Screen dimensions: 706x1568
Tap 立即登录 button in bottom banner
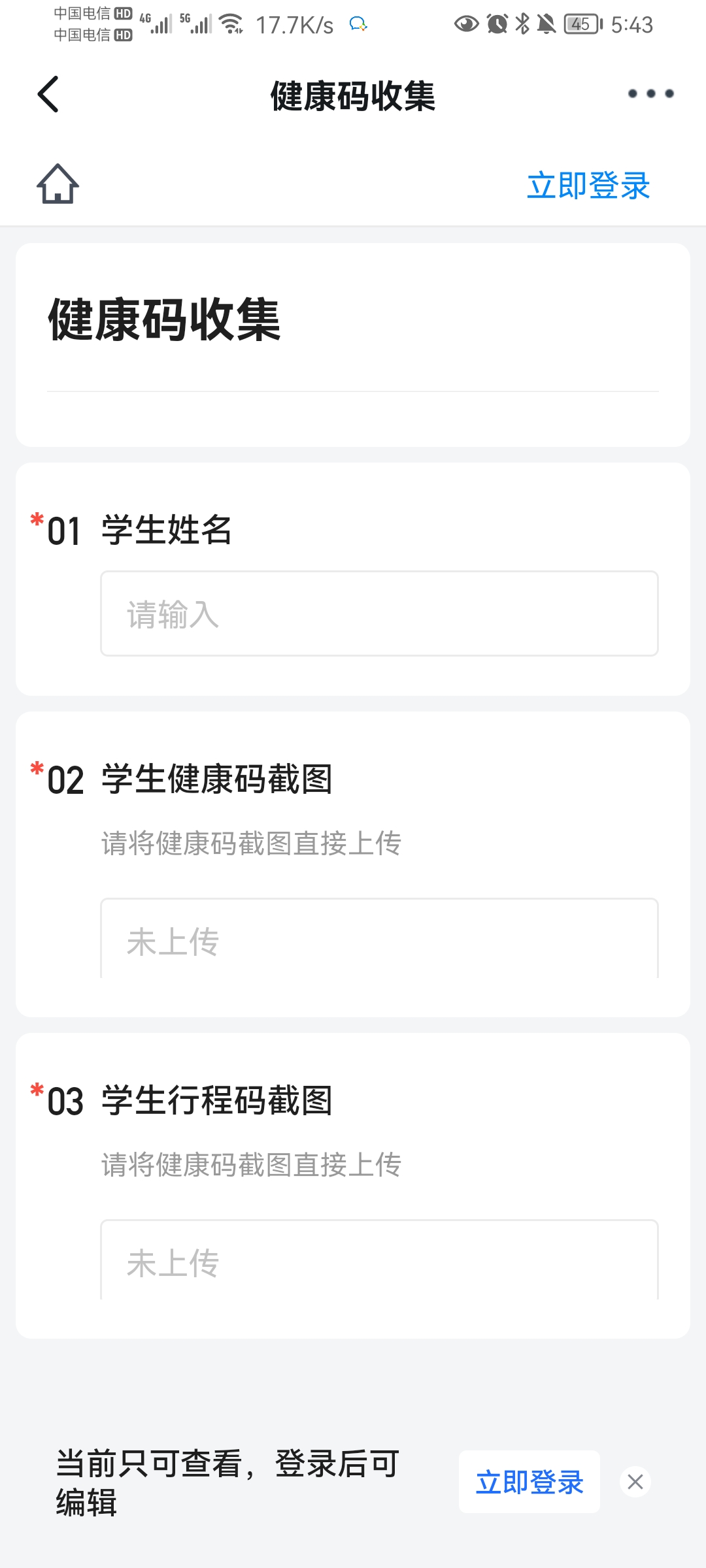[x=529, y=1482]
